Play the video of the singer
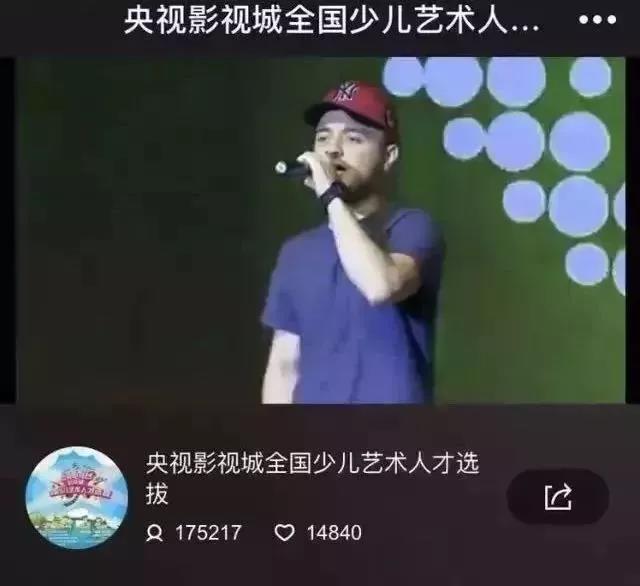 pyautogui.click(x=320, y=230)
